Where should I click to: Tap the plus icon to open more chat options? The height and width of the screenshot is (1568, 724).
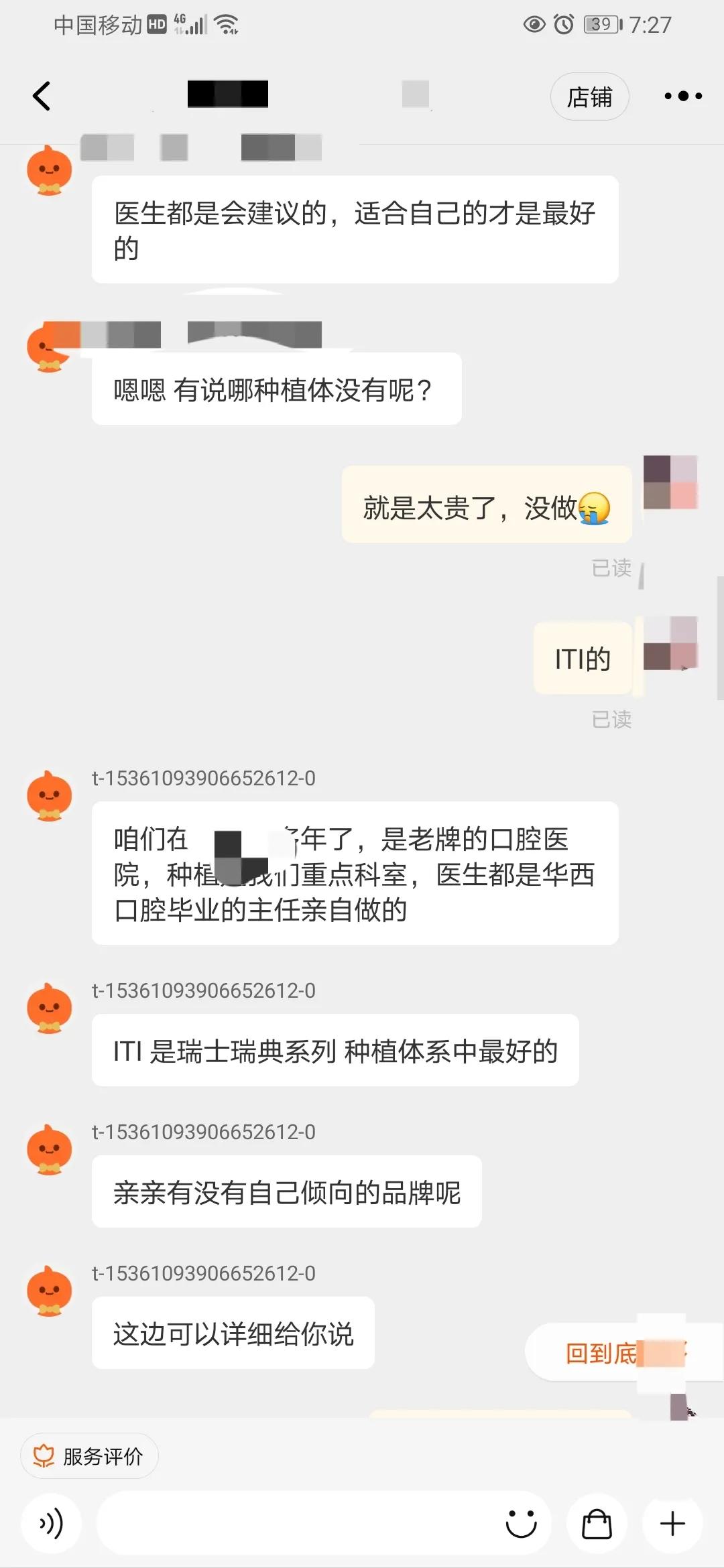pyautogui.click(x=672, y=1523)
